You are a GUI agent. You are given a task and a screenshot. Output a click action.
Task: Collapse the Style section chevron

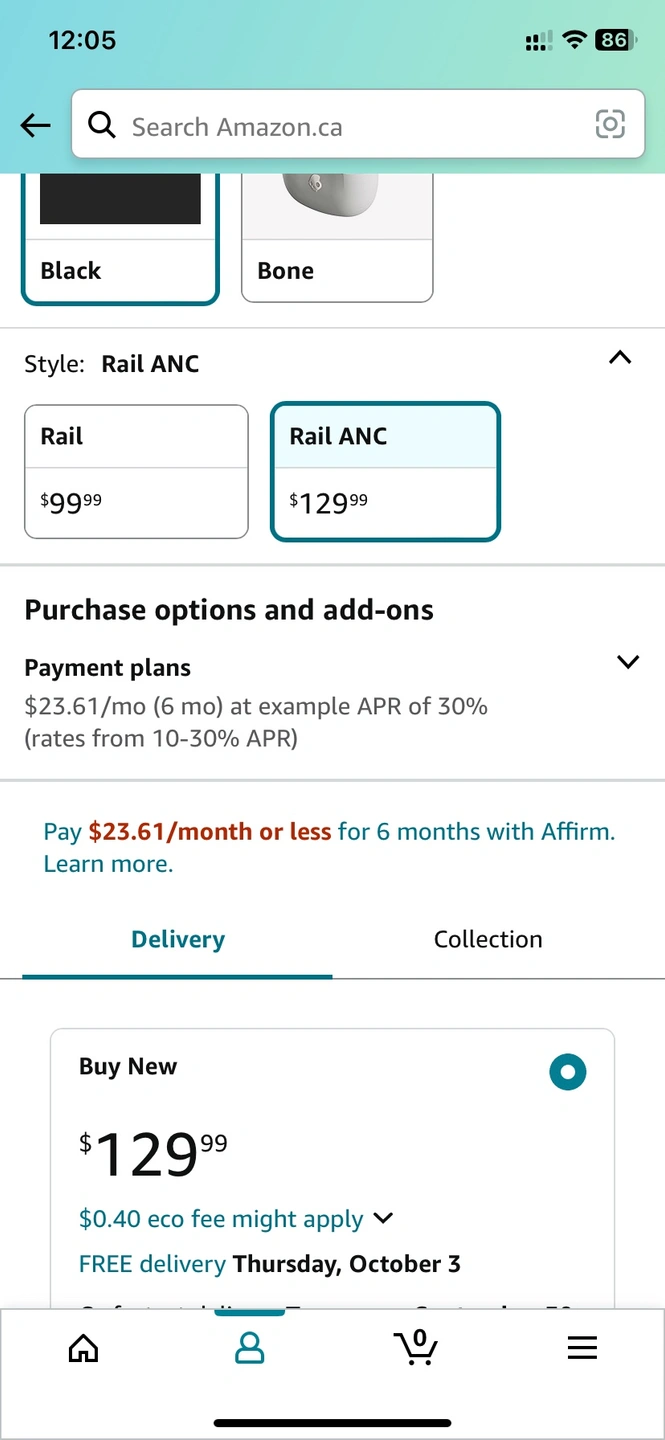pos(620,357)
